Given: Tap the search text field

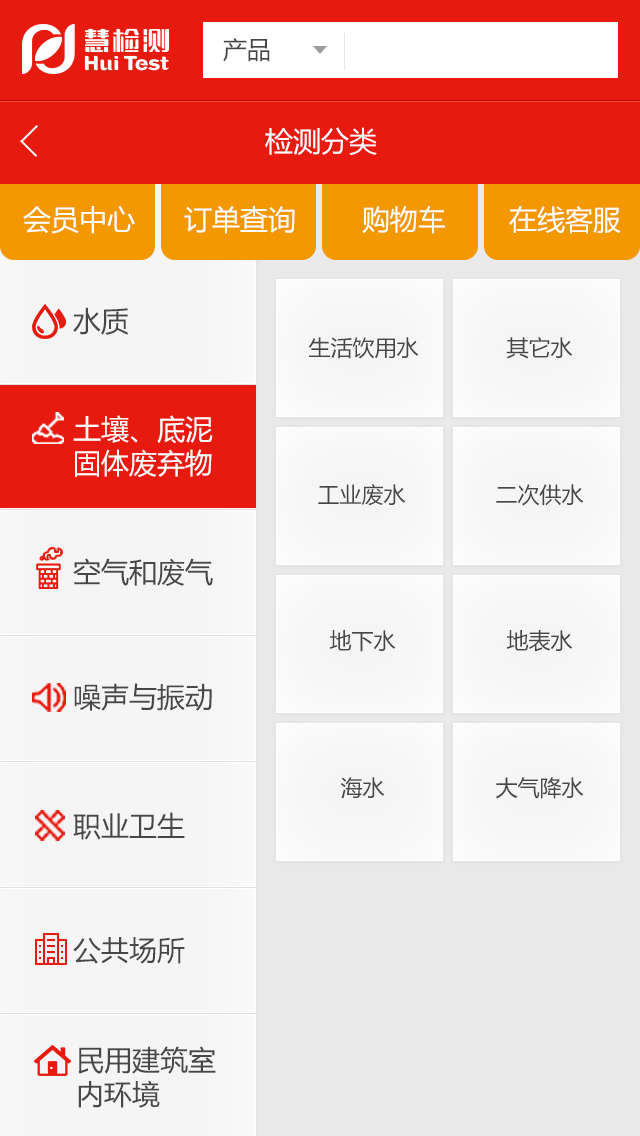Looking at the screenshot, I should [x=480, y=50].
